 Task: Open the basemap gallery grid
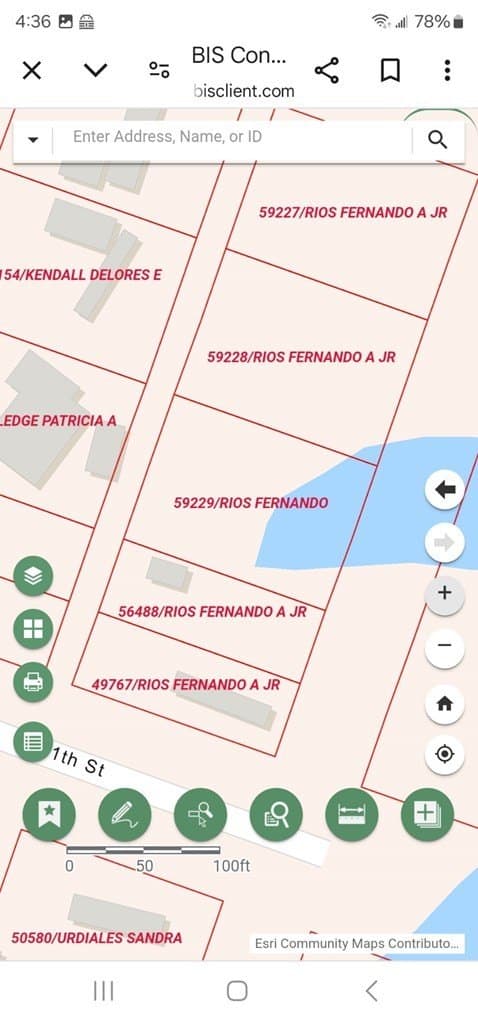[x=33, y=629]
